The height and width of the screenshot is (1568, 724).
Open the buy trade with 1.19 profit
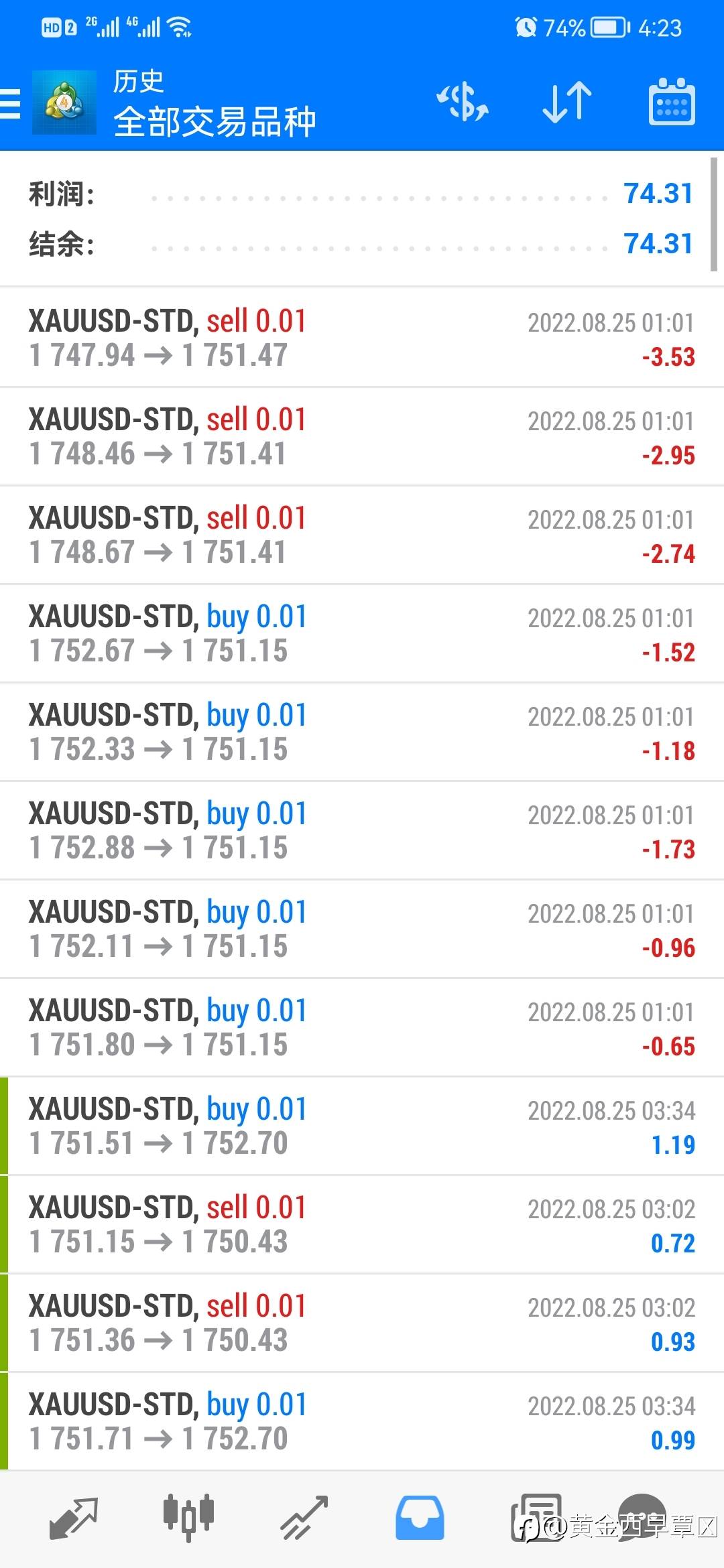tap(362, 1126)
